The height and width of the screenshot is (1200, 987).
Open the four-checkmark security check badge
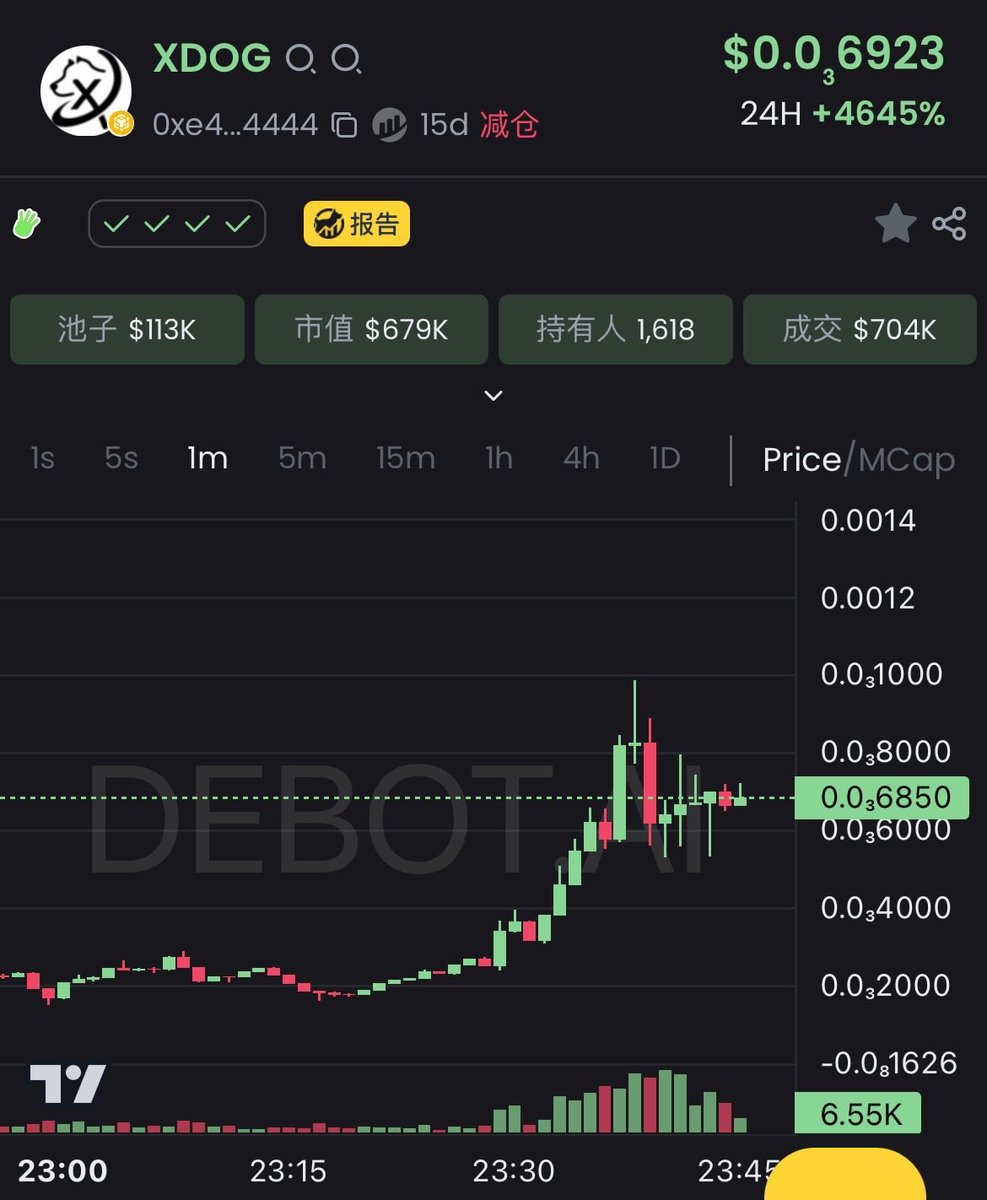[x=177, y=224]
